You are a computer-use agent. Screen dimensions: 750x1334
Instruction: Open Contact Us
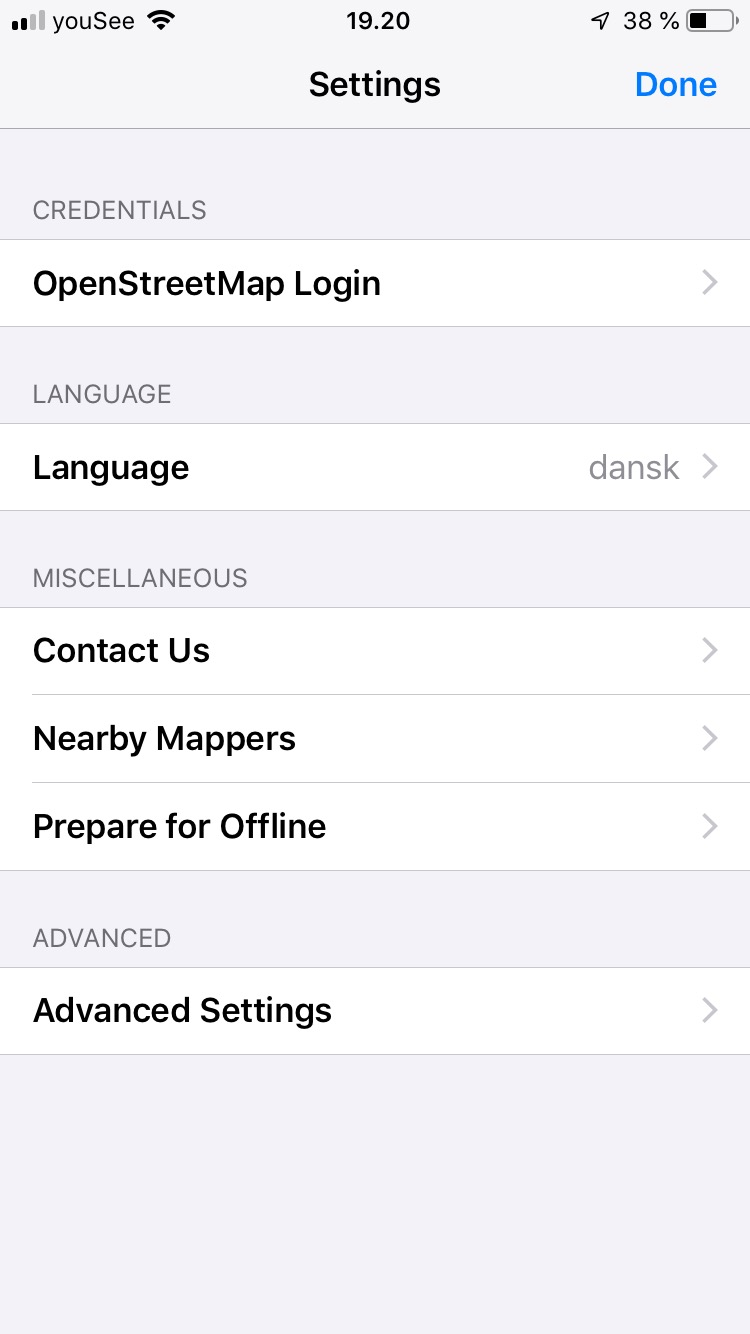tap(375, 651)
